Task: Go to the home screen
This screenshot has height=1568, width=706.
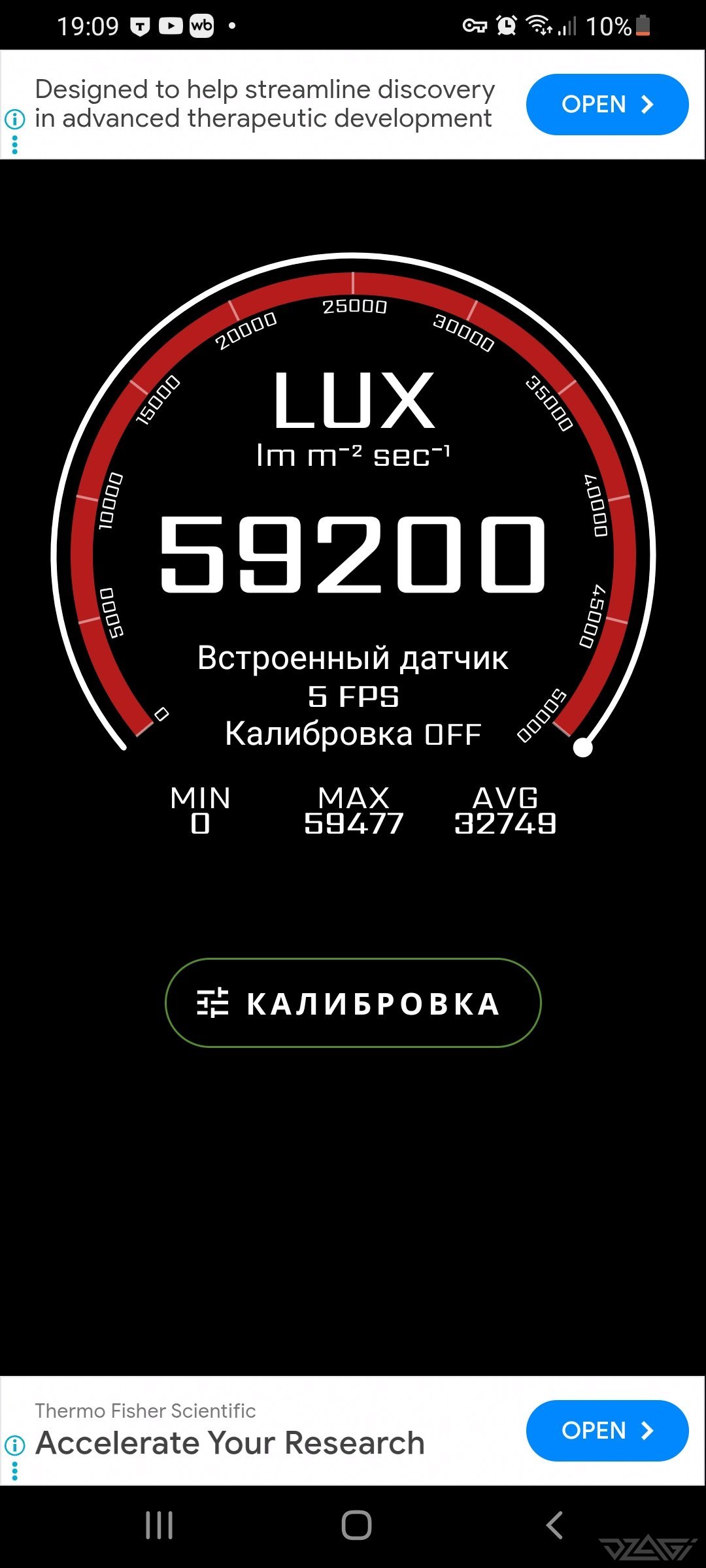Action: tap(356, 1526)
